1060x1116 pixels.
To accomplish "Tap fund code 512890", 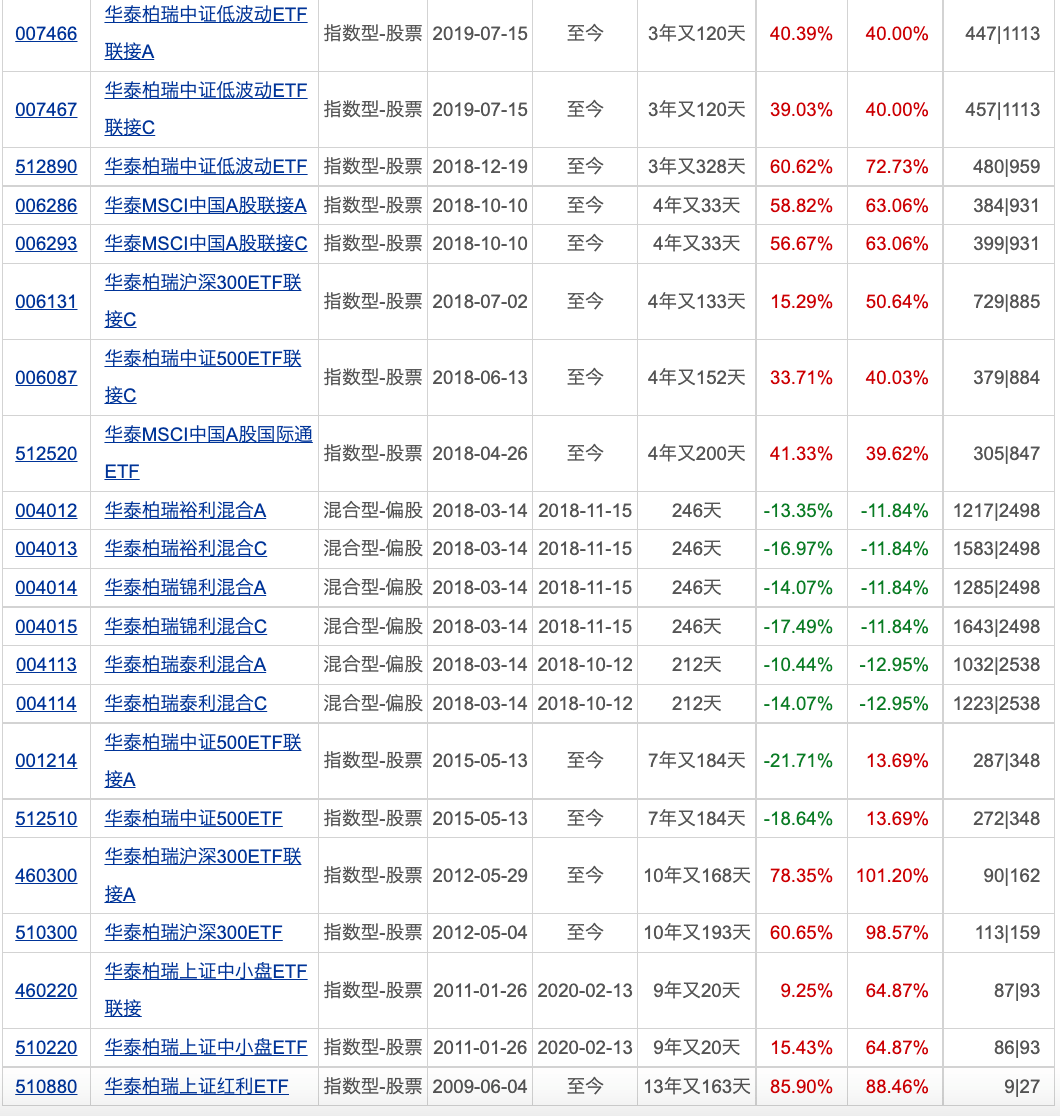I will (x=46, y=167).
